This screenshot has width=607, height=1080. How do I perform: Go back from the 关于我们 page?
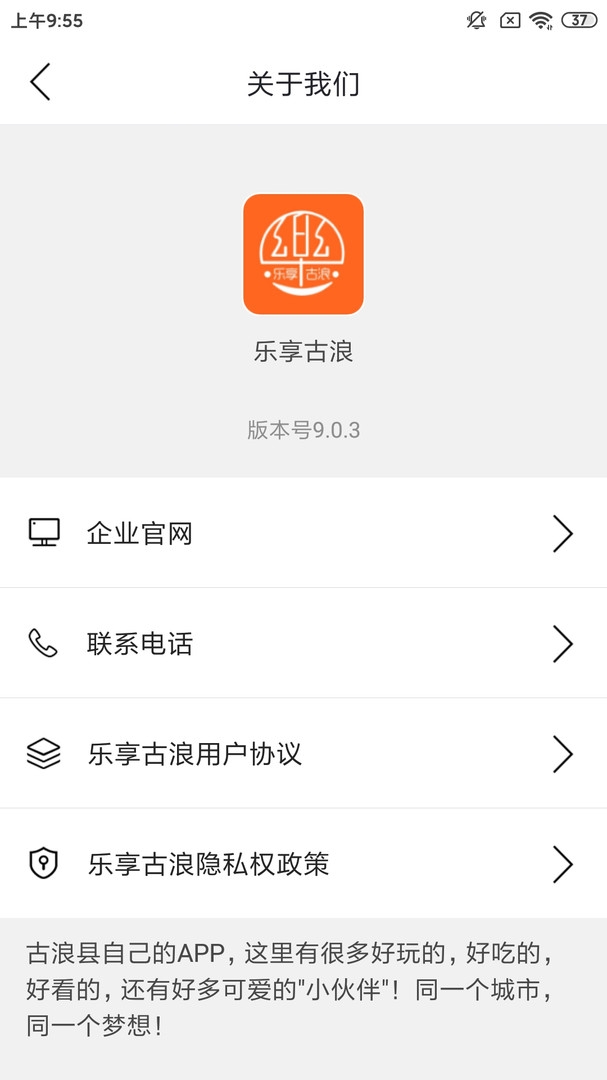click(x=40, y=82)
